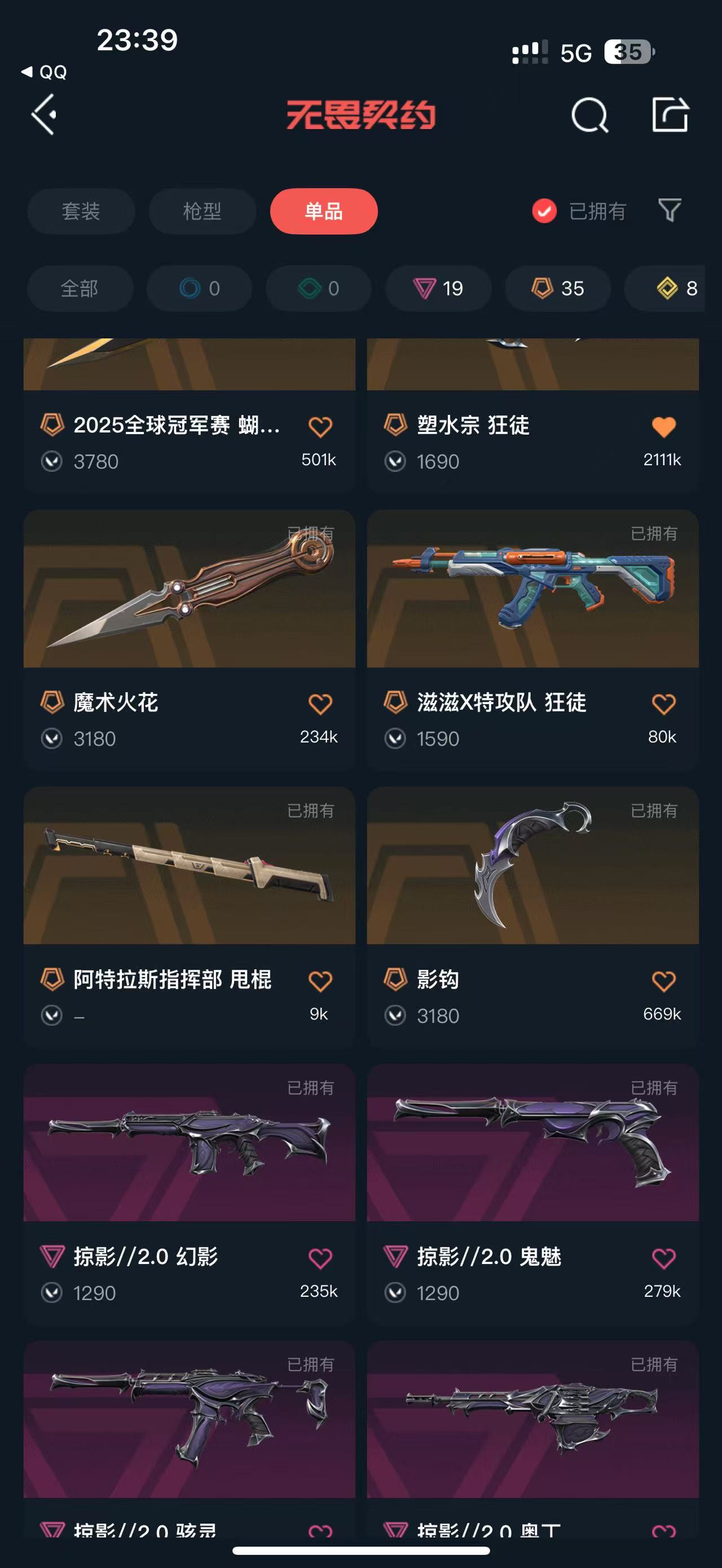
Task: Toggle the 已拥有 checkbox filter
Action: pyautogui.click(x=544, y=211)
